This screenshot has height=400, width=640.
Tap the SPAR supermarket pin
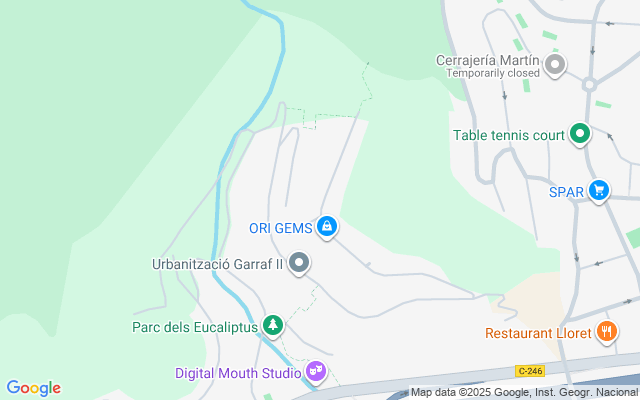point(599,191)
